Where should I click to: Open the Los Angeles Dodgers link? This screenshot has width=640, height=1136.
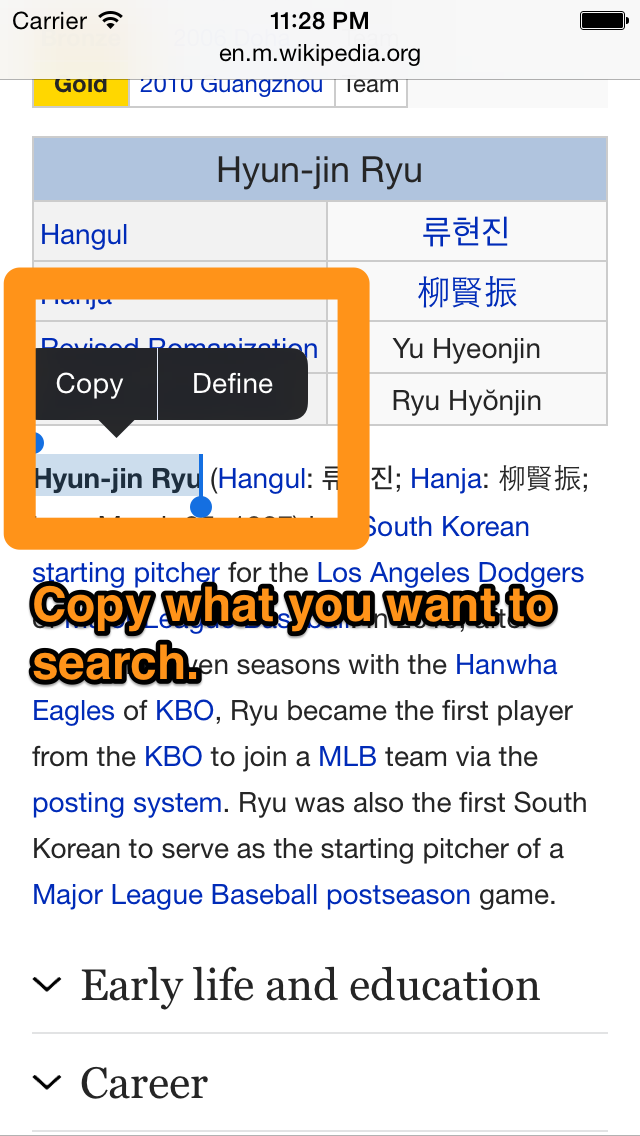[x=450, y=573]
